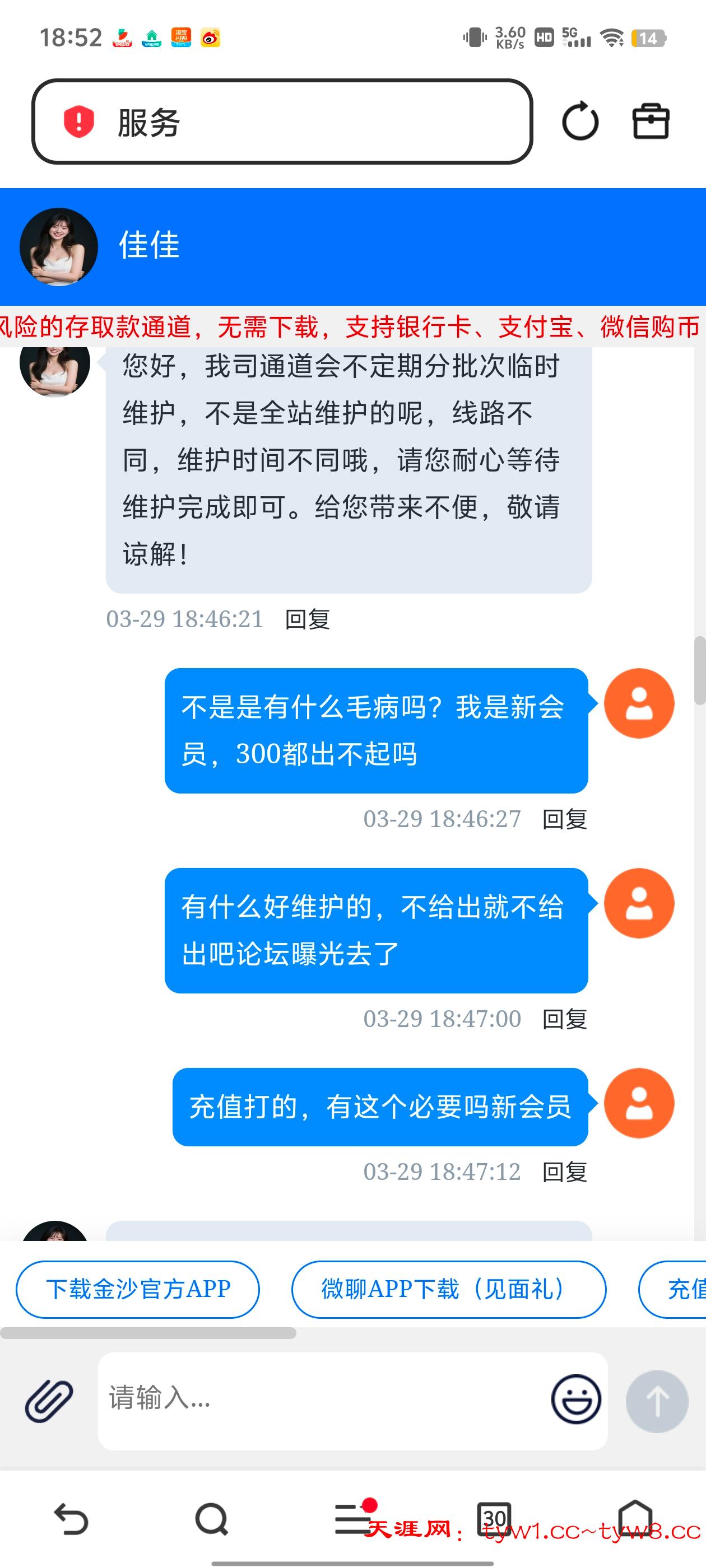Reload the page with the refresh icon

(x=580, y=120)
